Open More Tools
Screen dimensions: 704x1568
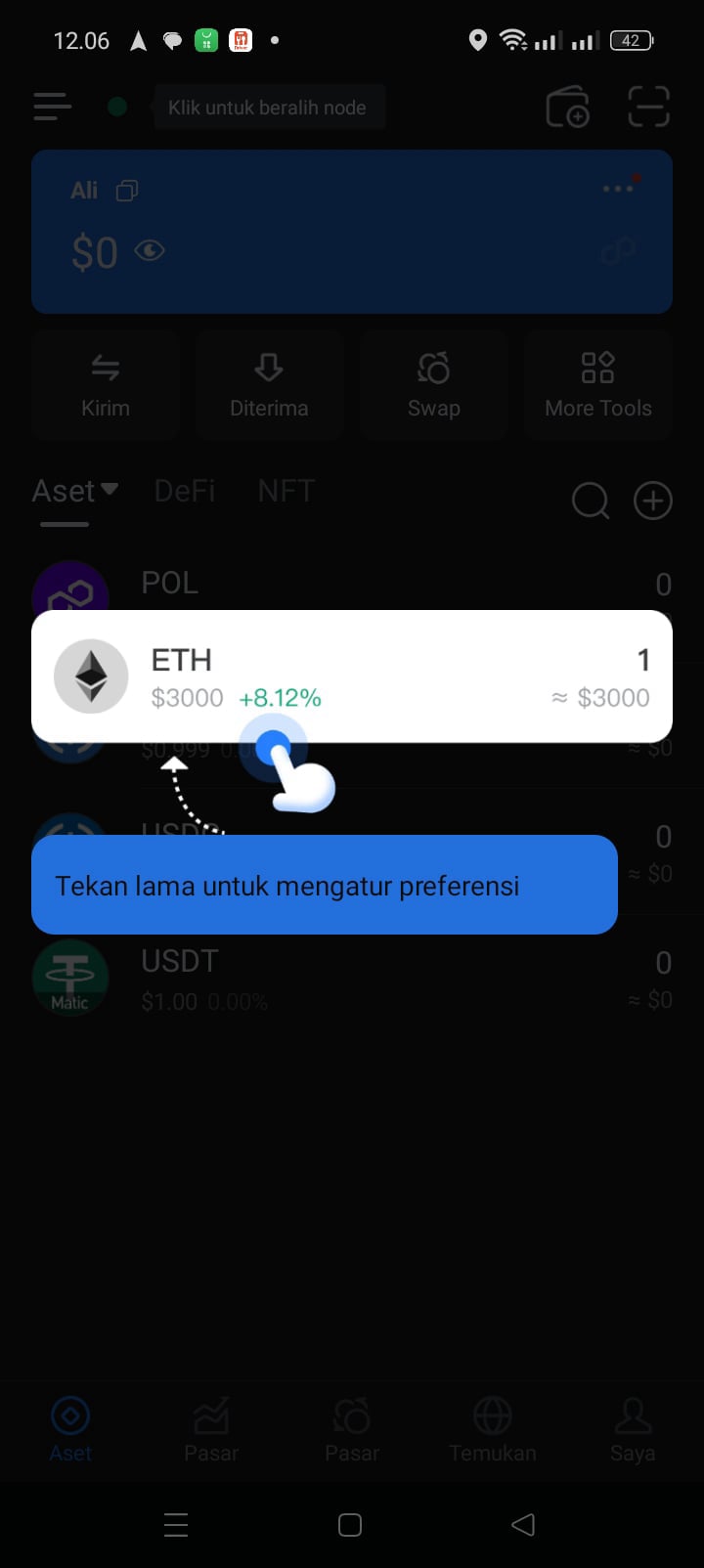click(x=597, y=385)
